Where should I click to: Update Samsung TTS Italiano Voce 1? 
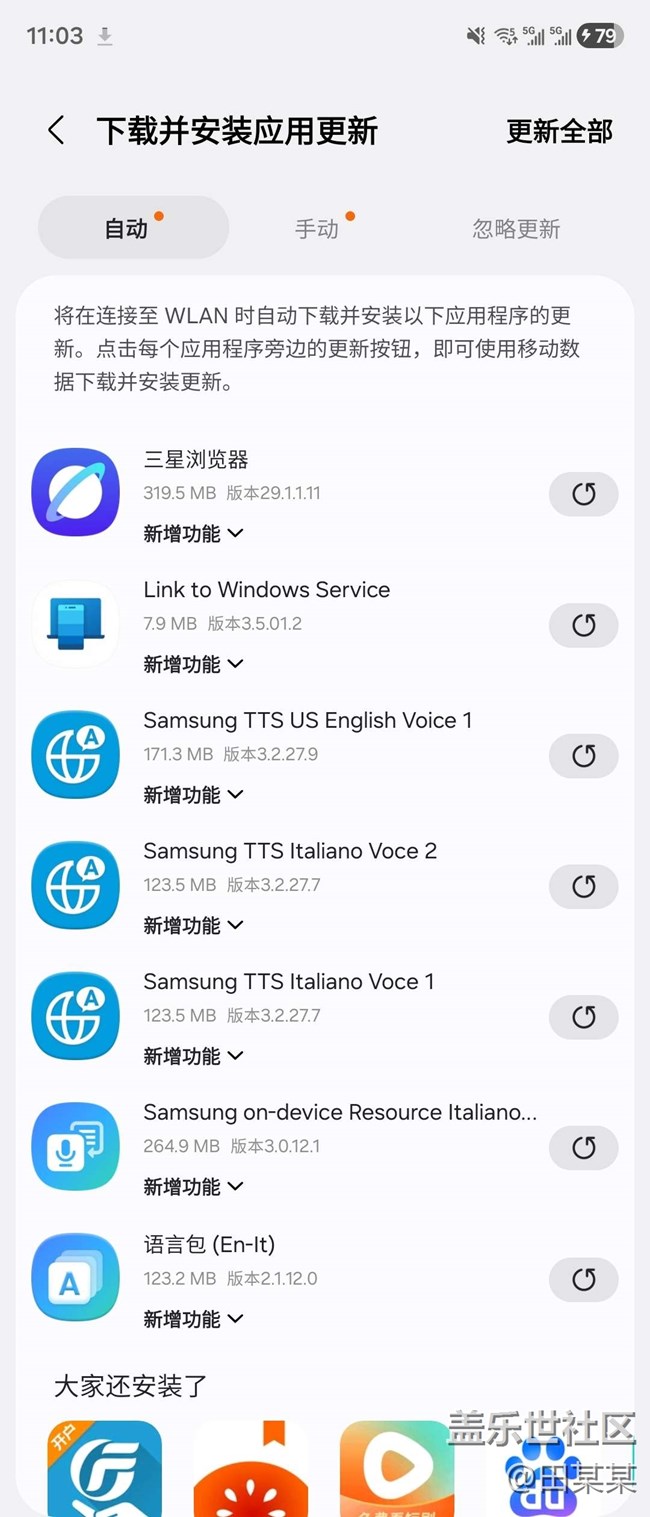coord(583,1017)
